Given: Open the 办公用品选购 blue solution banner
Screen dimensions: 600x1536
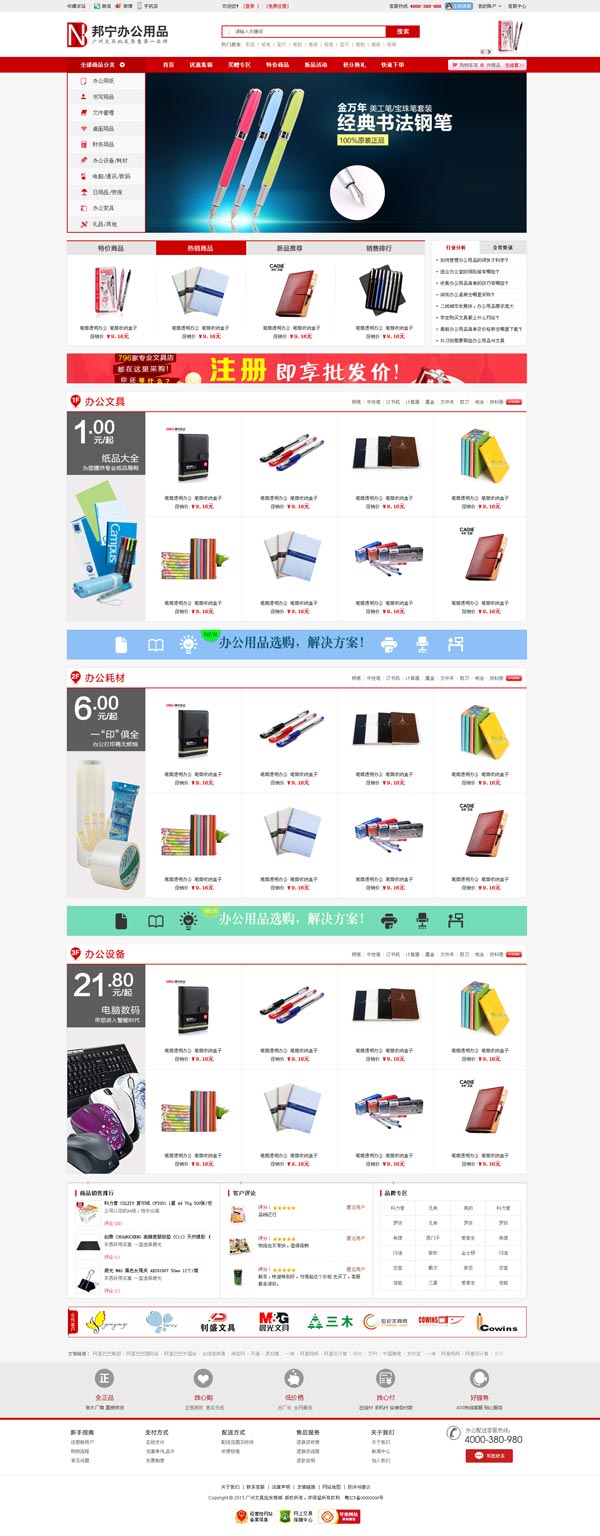Looking at the screenshot, I should pos(297,643).
